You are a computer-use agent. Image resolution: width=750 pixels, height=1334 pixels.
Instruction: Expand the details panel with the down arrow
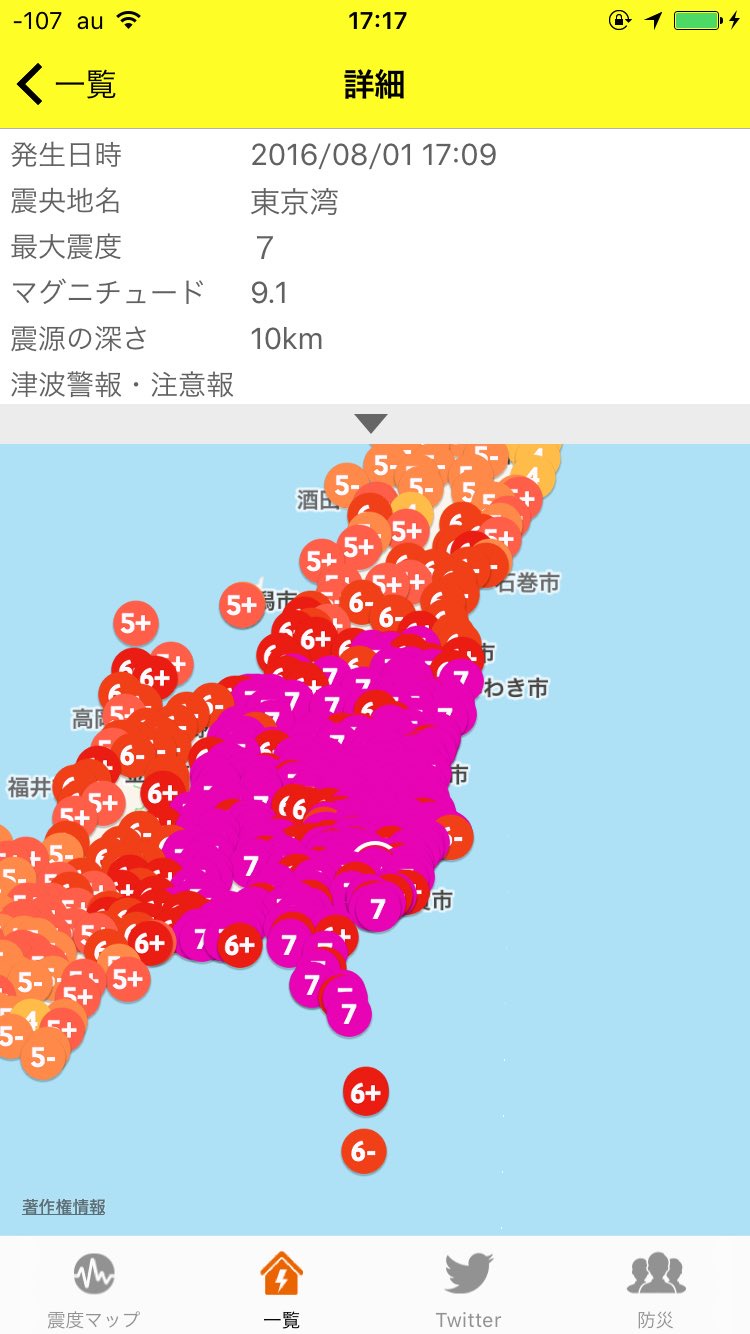coord(371,423)
